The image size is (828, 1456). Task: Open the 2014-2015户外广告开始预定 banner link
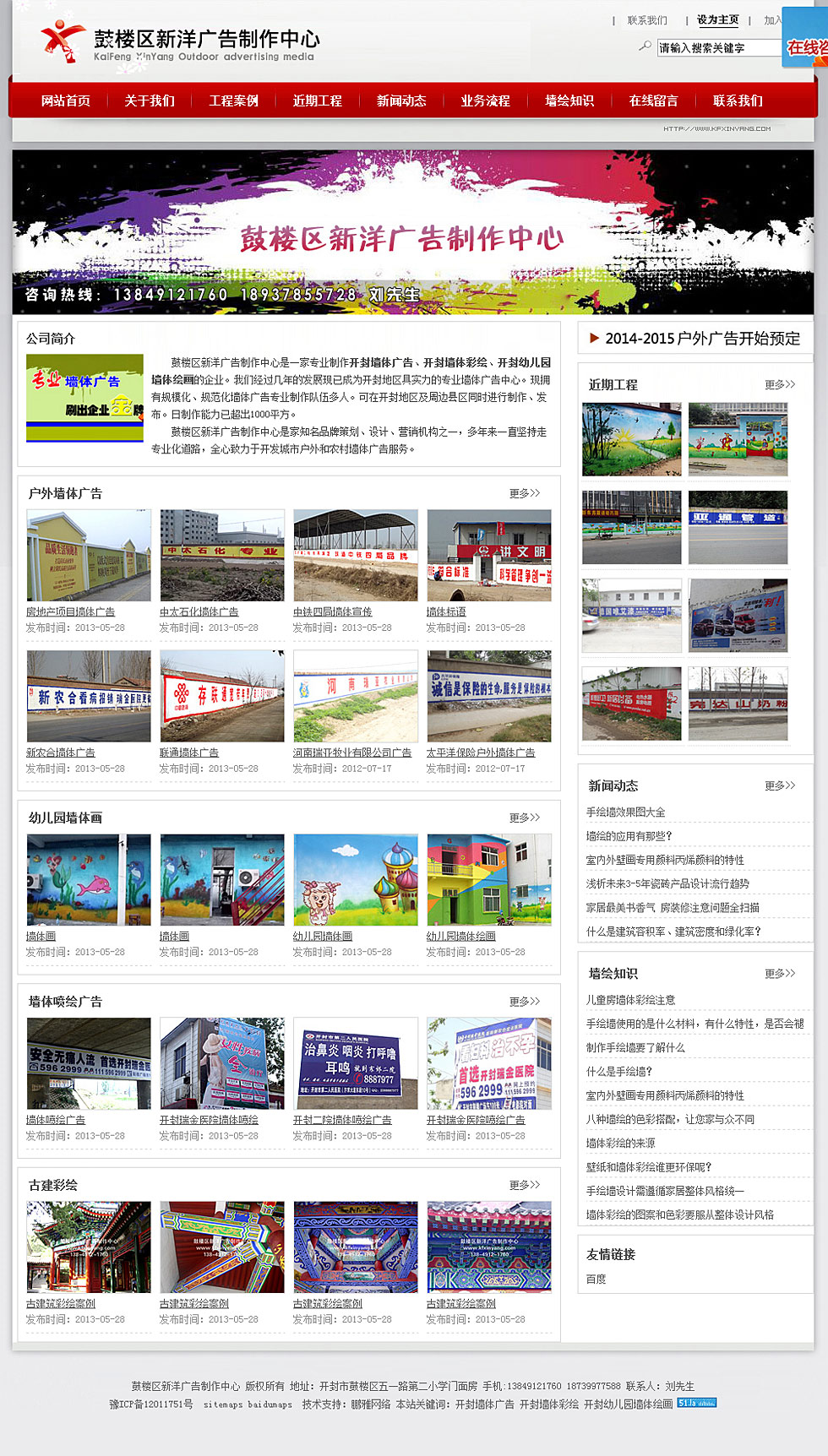[x=702, y=339]
